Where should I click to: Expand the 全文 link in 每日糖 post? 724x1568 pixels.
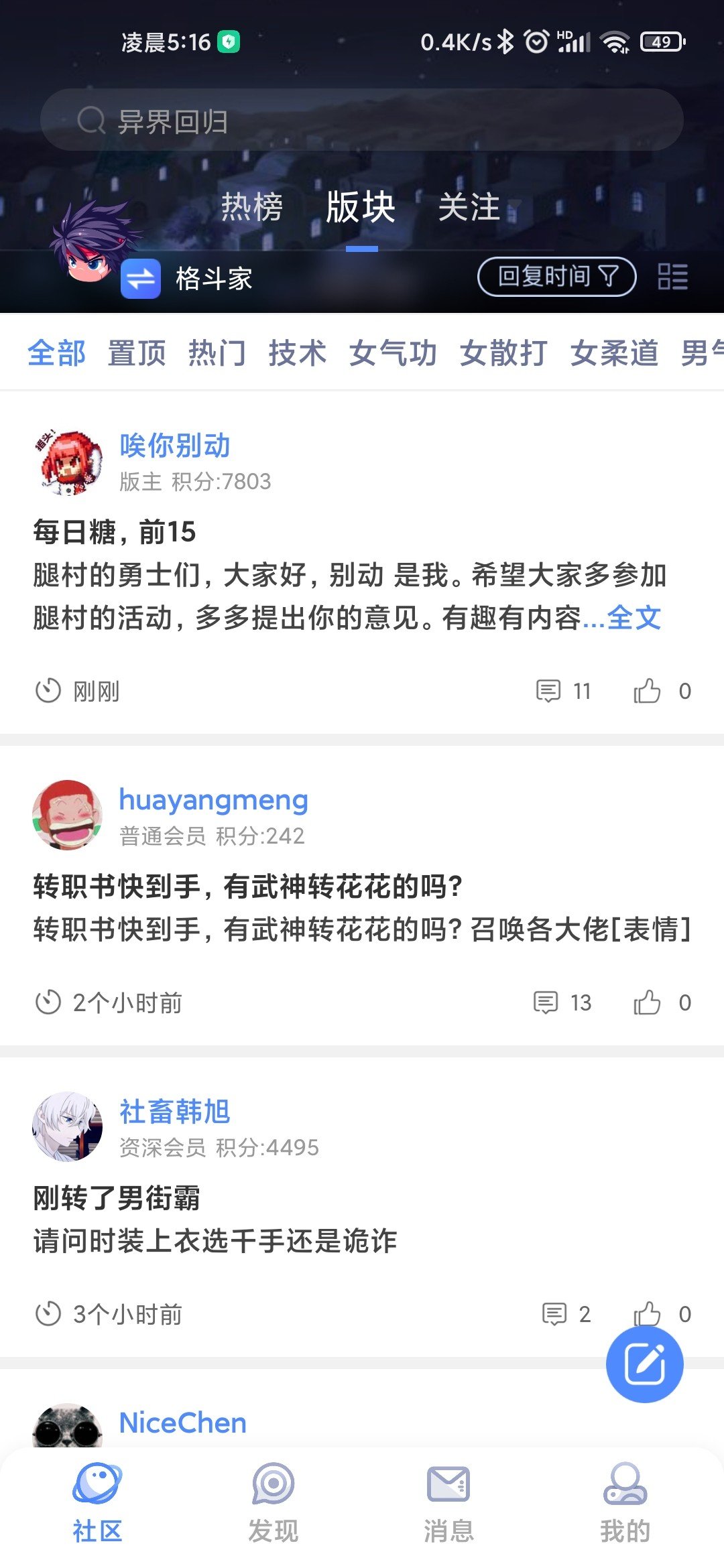[x=634, y=618]
